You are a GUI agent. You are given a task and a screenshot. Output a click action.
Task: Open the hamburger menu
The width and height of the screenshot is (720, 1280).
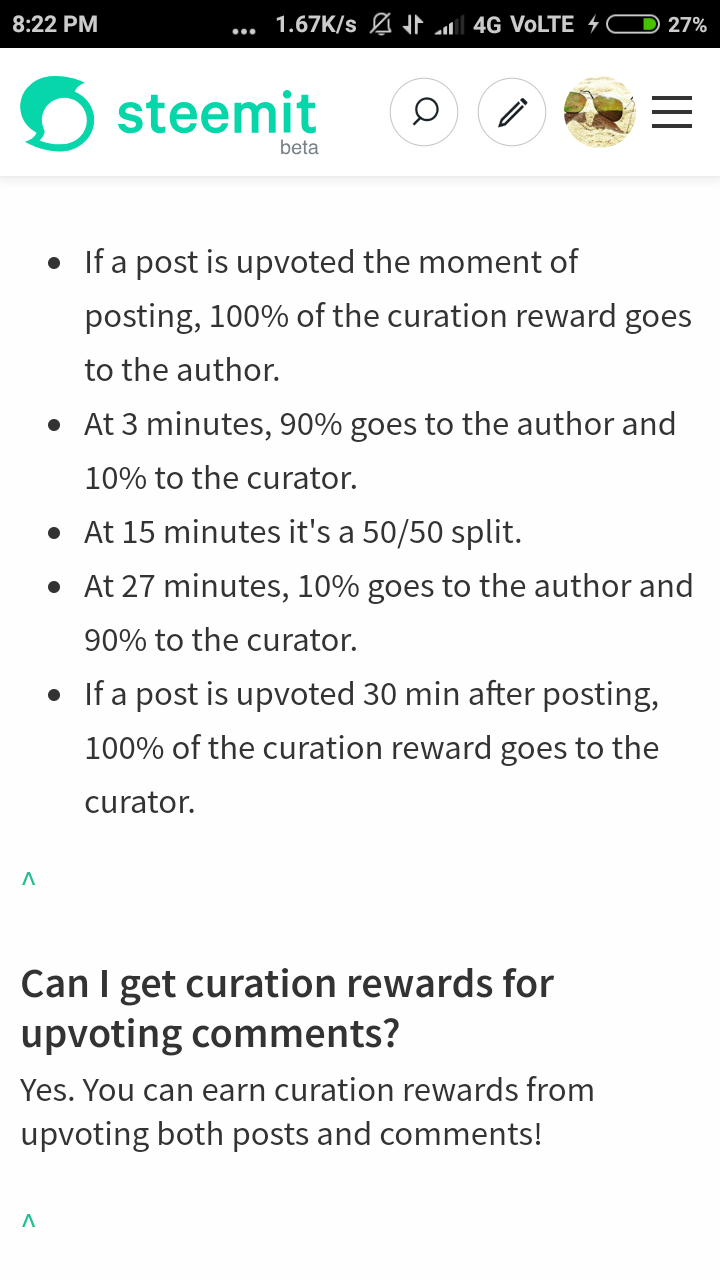click(x=672, y=112)
